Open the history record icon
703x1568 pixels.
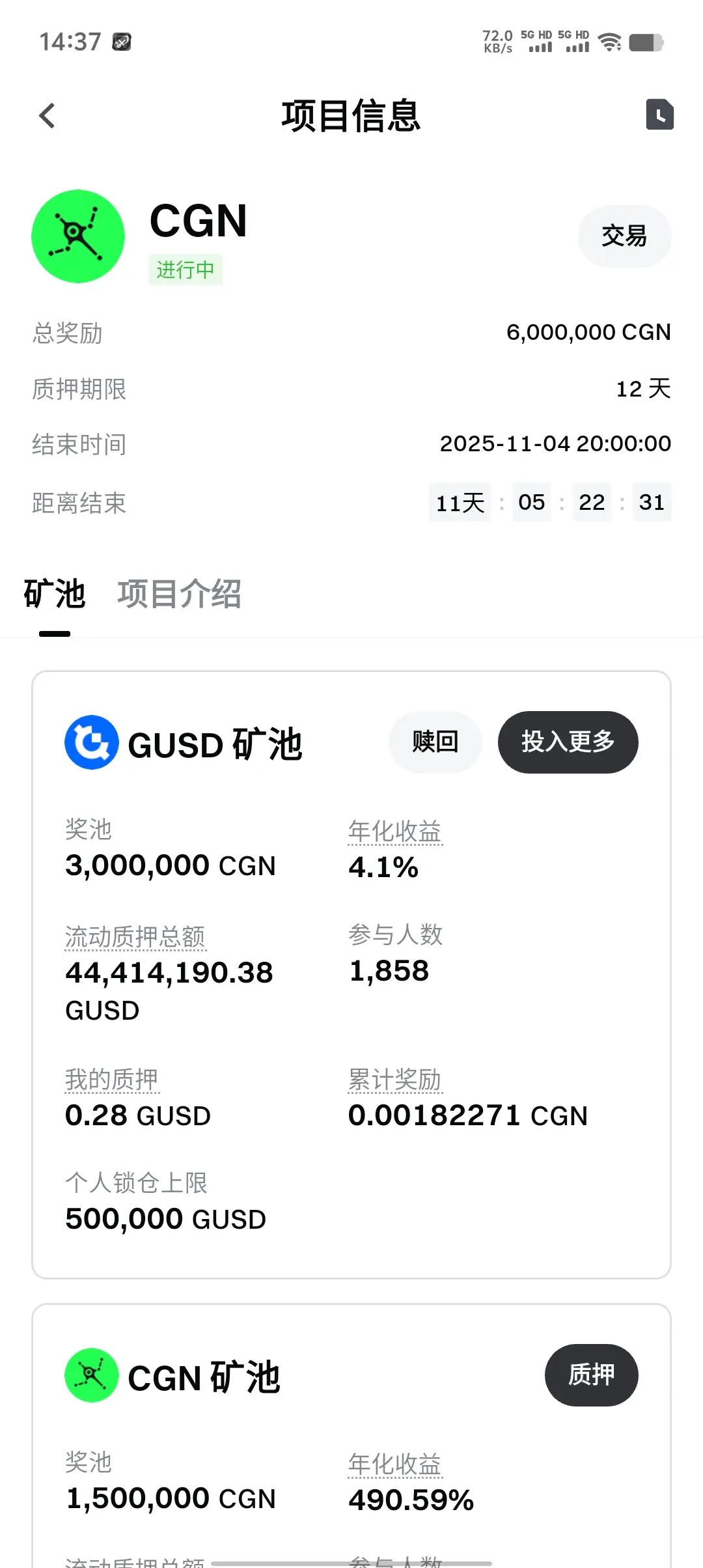[x=659, y=115]
